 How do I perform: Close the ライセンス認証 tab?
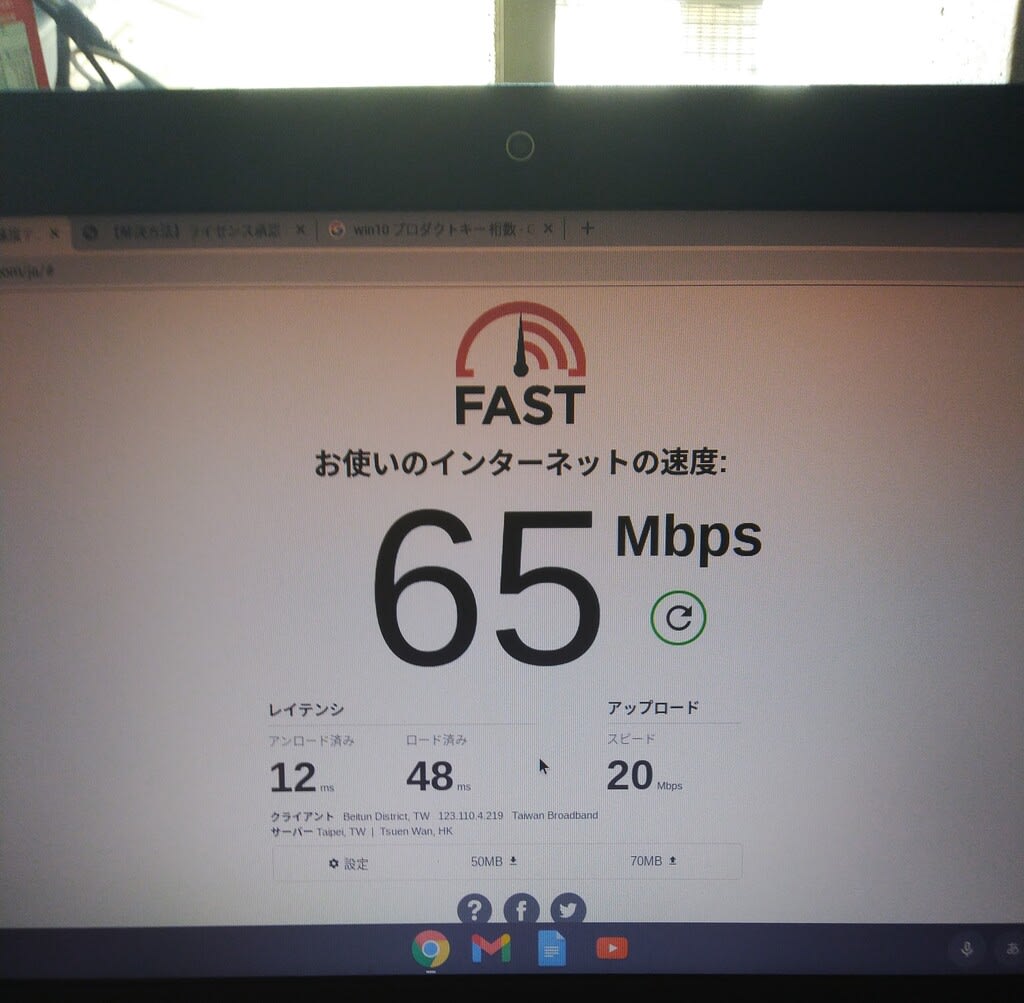[300, 230]
